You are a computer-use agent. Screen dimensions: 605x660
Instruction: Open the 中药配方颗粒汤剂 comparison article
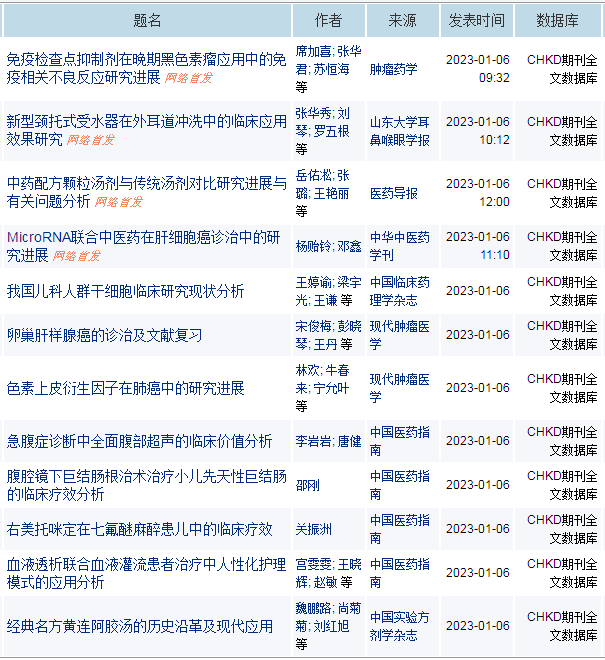[146, 183]
